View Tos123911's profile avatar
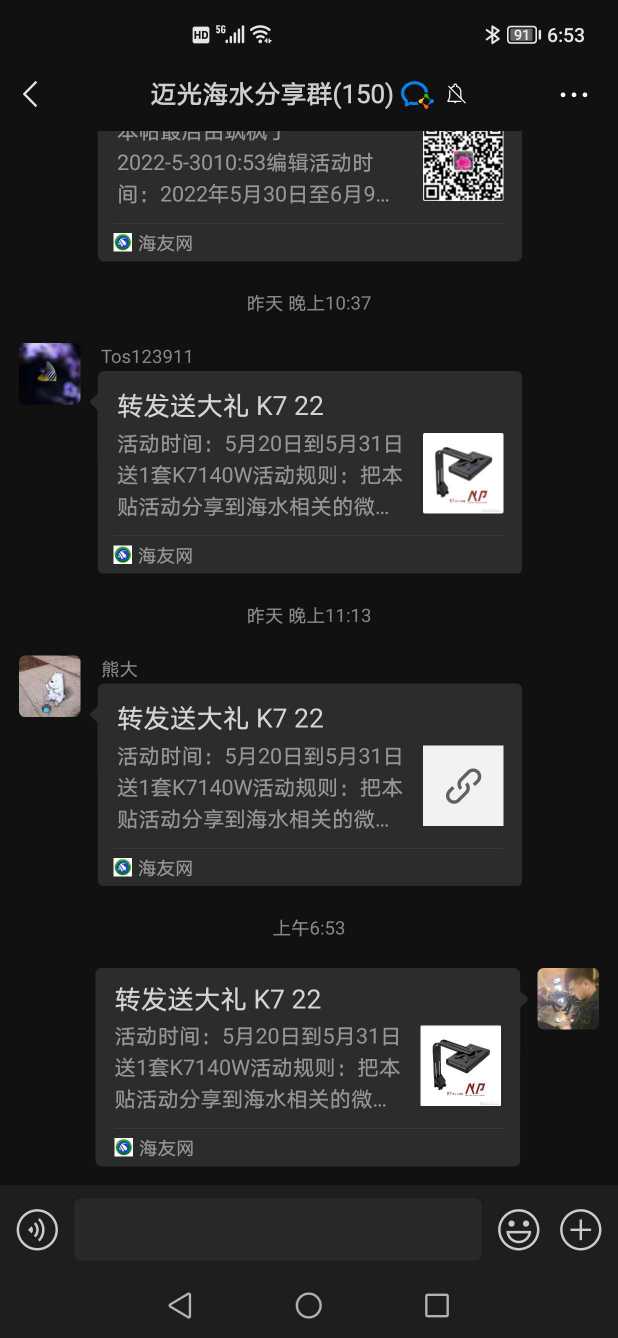The height and width of the screenshot is (1338, 618). coord(50,374)
